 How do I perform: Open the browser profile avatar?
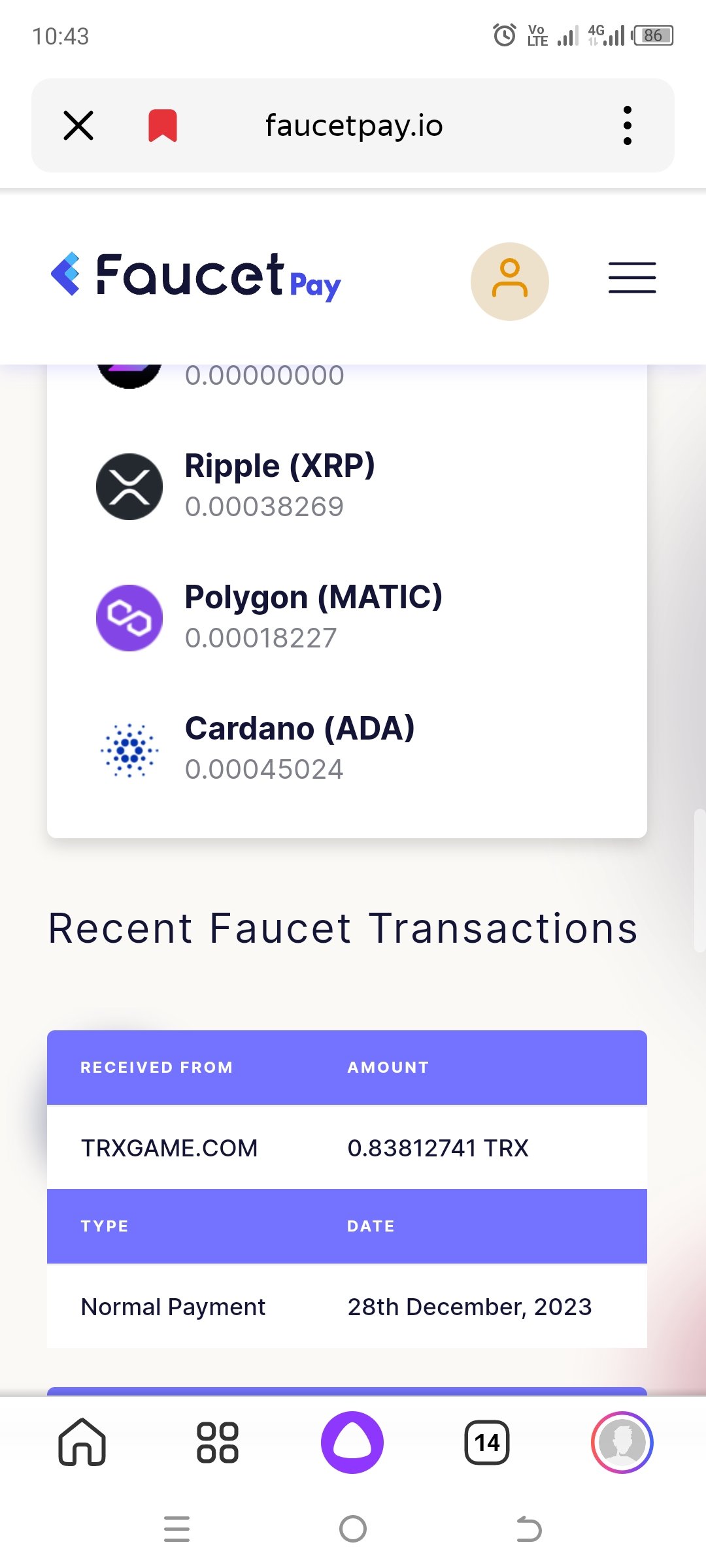[x=622, y=1442]
